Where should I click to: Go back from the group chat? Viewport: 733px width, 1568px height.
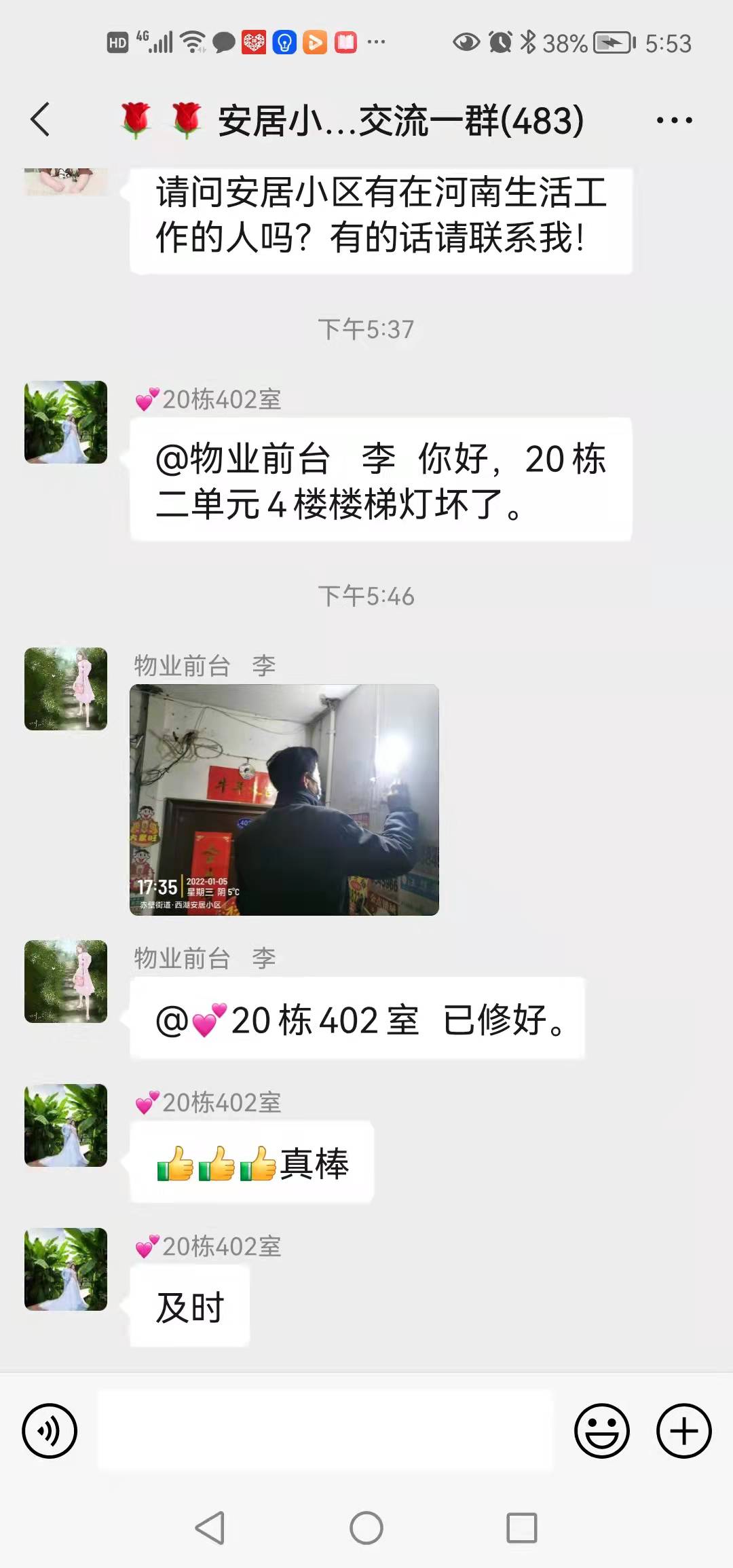click(x=41, y=120)
